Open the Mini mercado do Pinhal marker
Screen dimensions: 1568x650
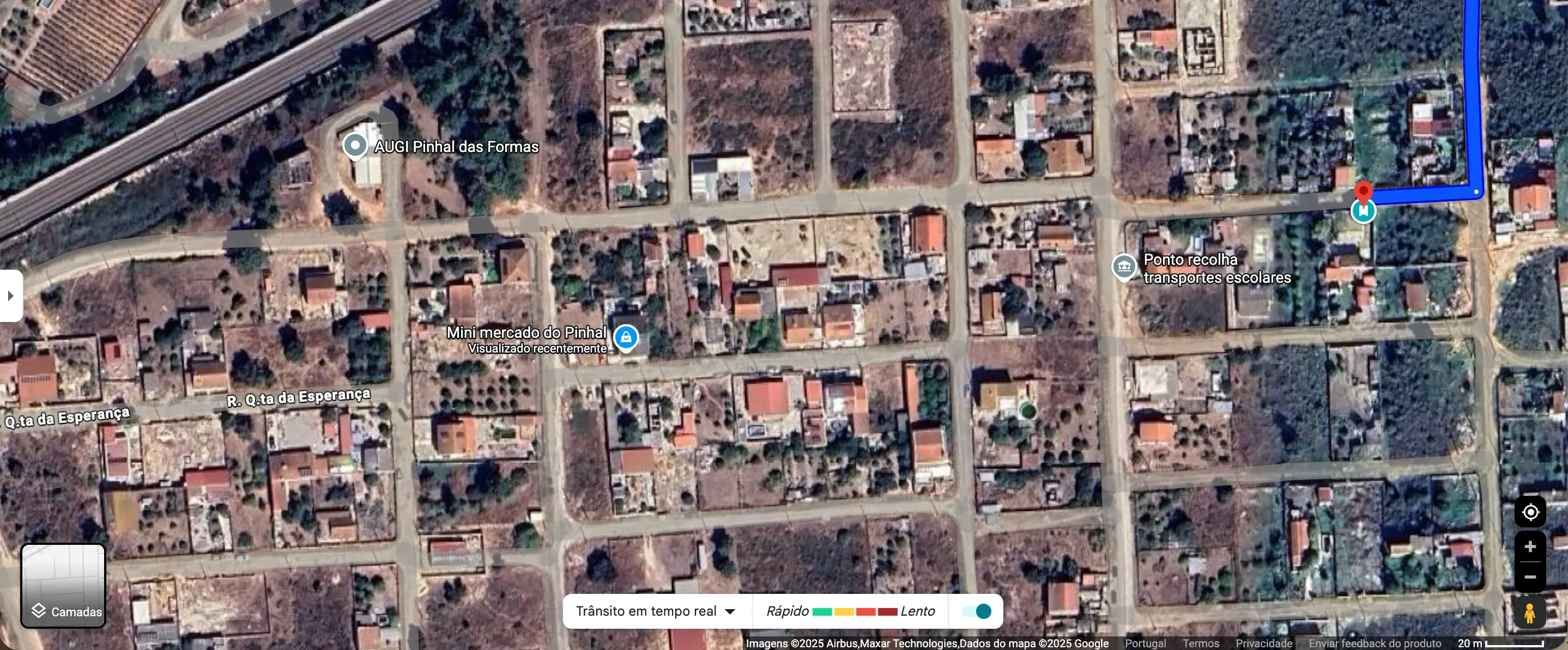(626, 337)
